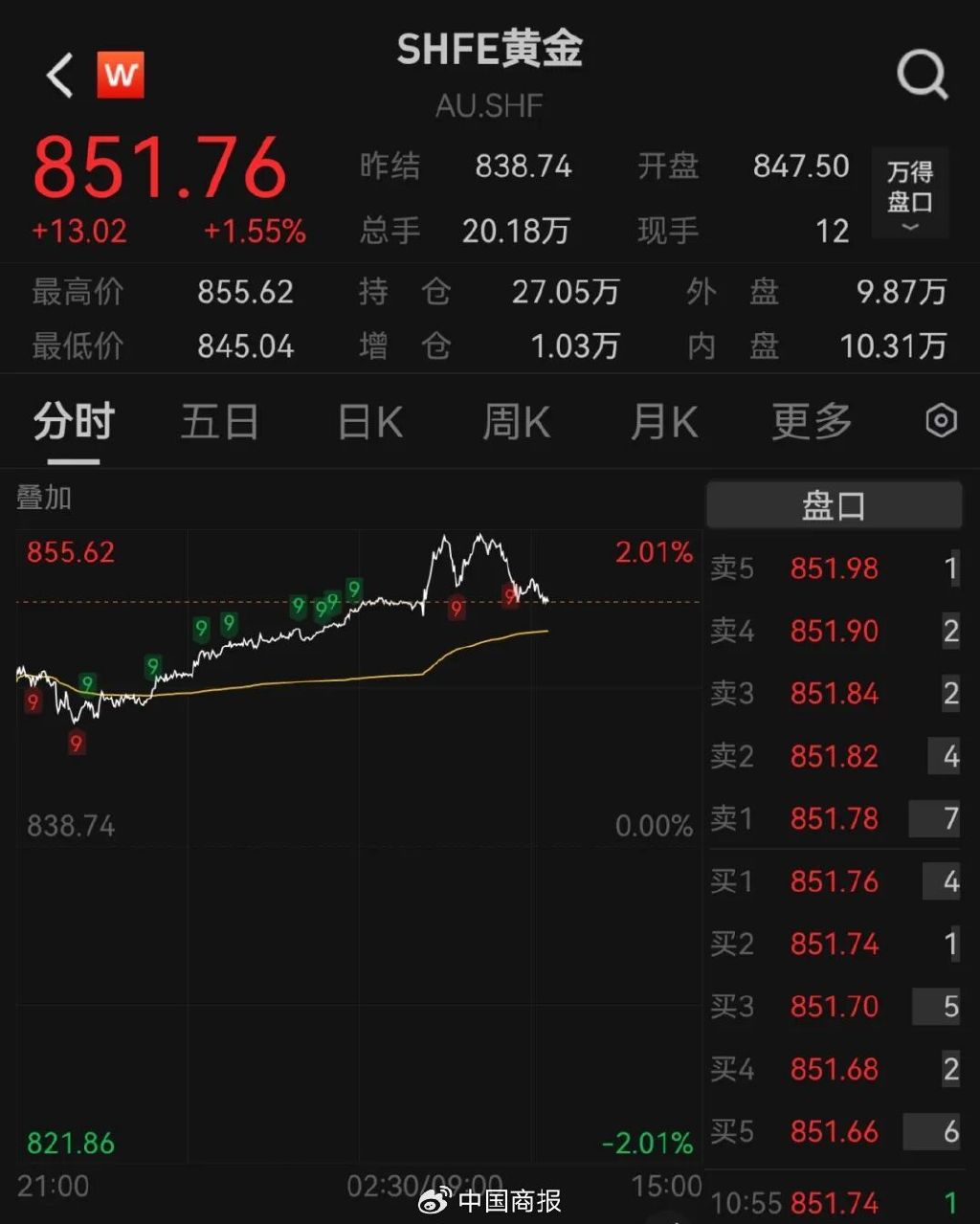Click the red '9' news marker on the chart
Screen dimensions: 980x1224
(x=456, y=607)
